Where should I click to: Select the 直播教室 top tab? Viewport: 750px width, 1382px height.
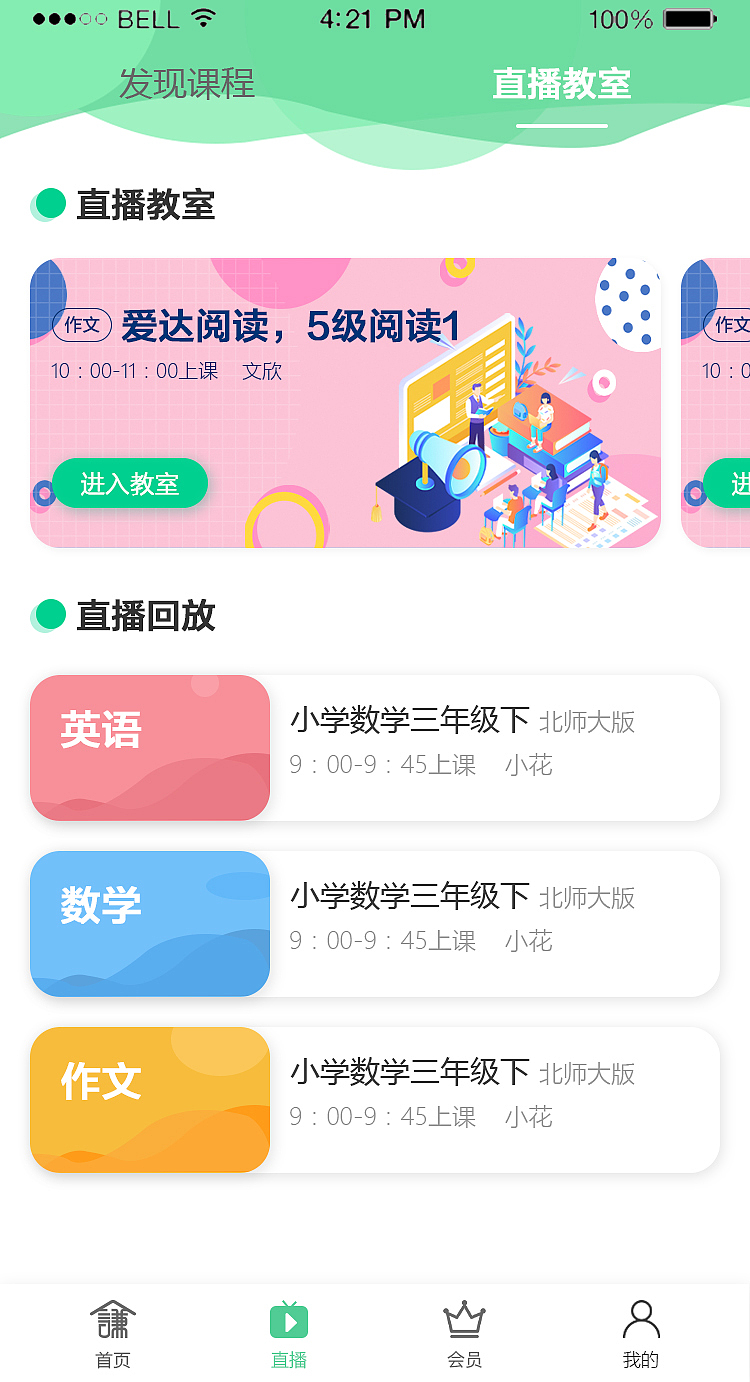[x=561, y=84]
